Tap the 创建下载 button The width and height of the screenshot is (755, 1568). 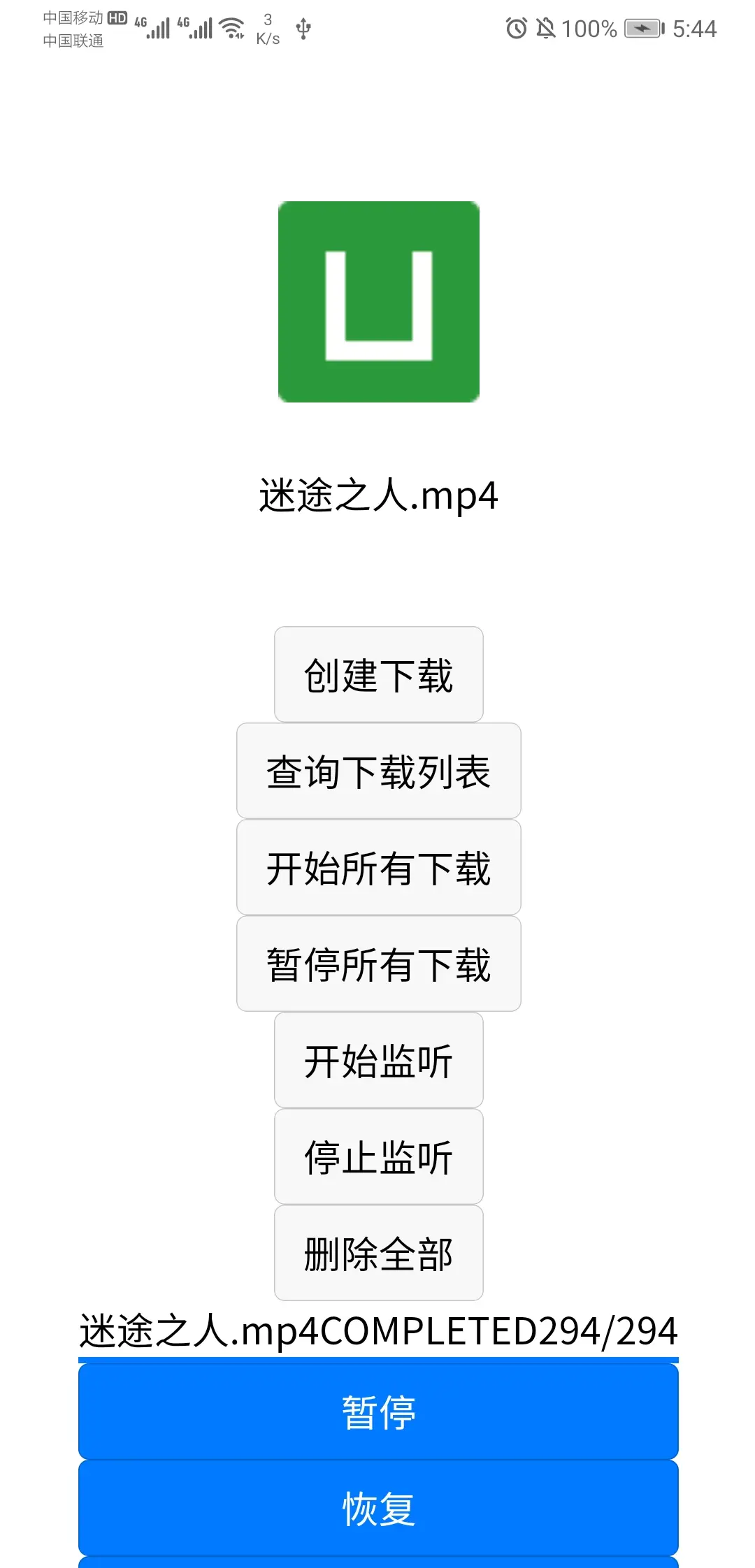pos(378,675)
